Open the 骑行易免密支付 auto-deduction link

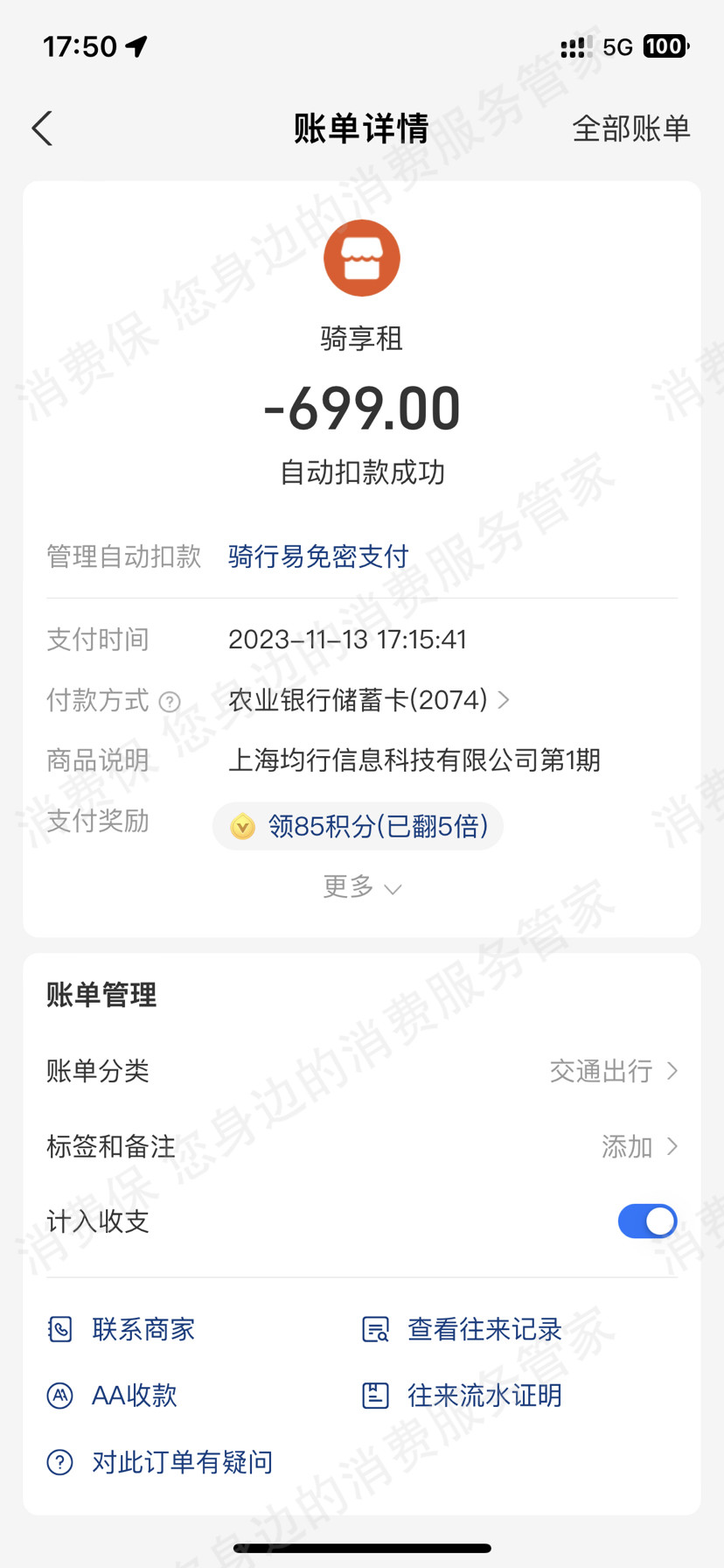tap(318, 556)
